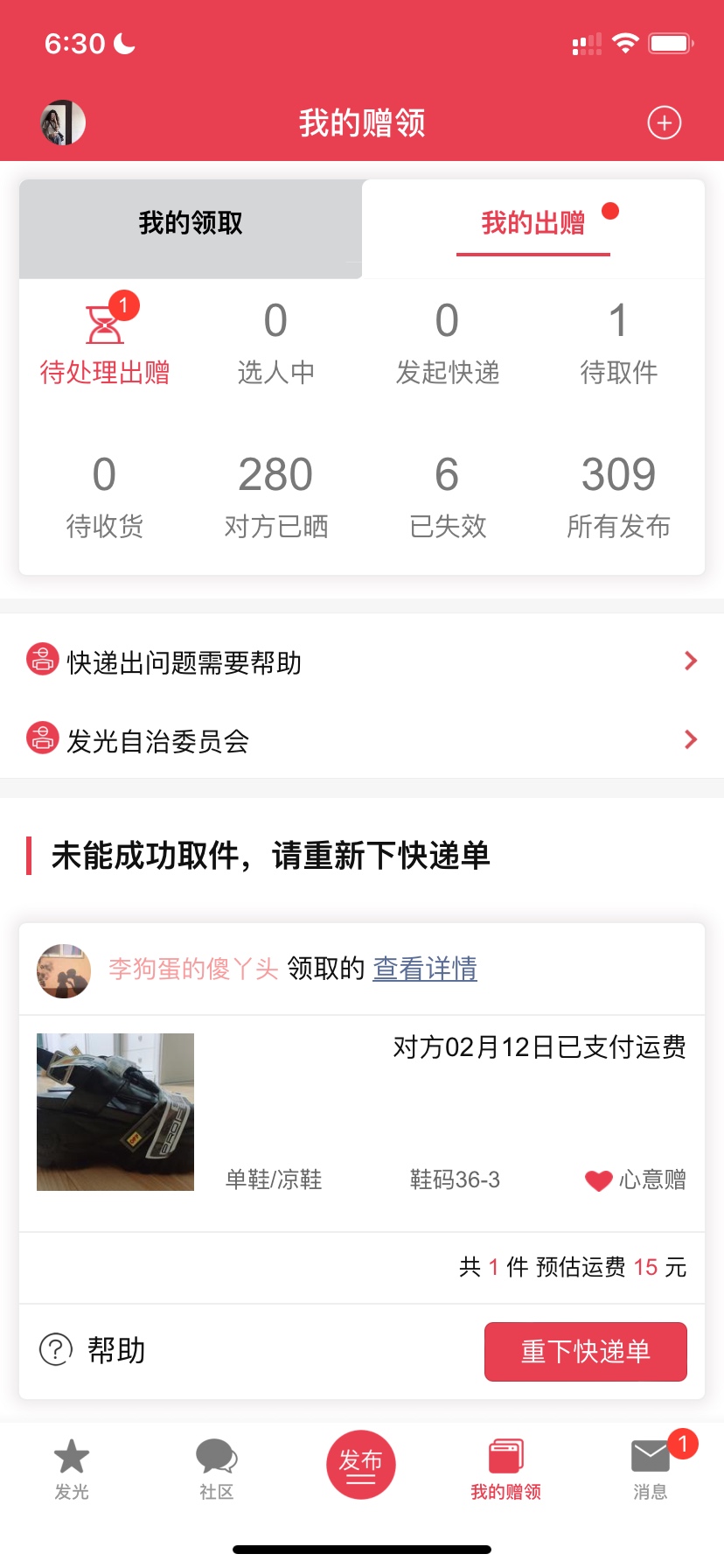Tap the plus icon in header
This screenshot has height=1568, width=724.
click(664, 122)
